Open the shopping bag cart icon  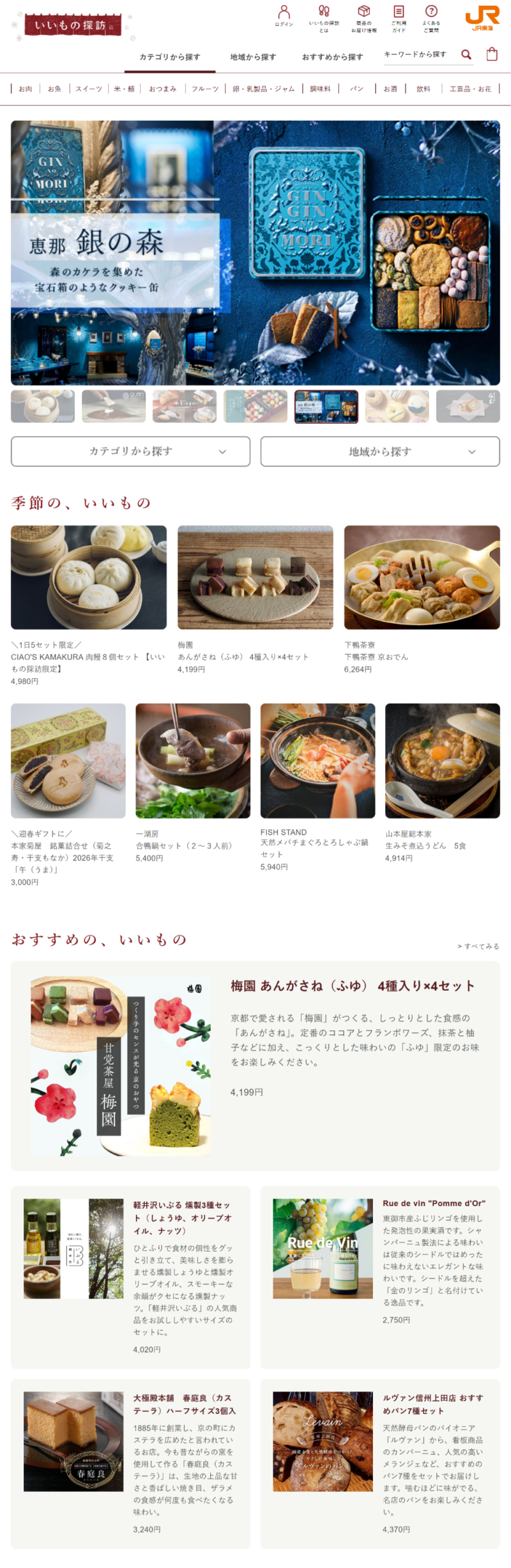click(491, 54)
